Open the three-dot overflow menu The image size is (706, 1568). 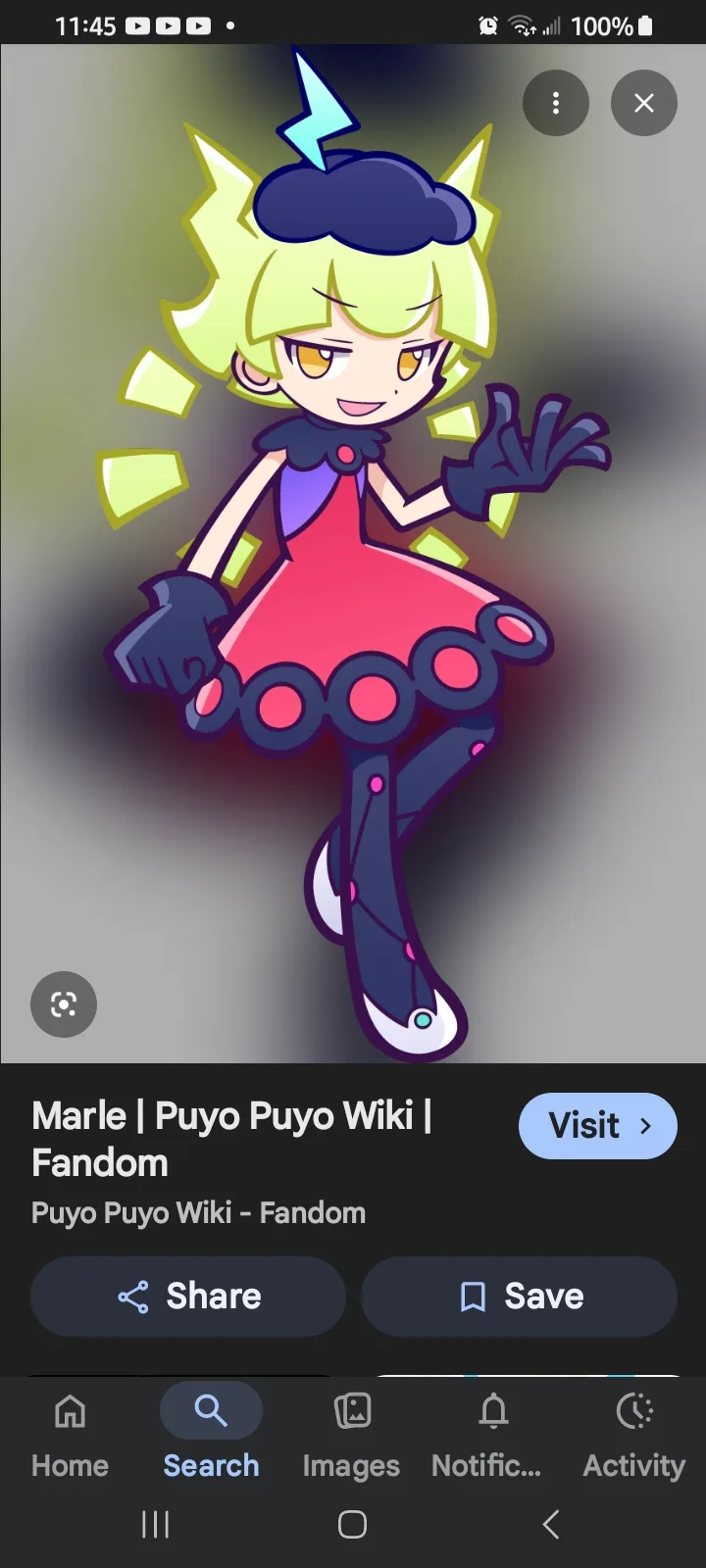pos(556,103)
